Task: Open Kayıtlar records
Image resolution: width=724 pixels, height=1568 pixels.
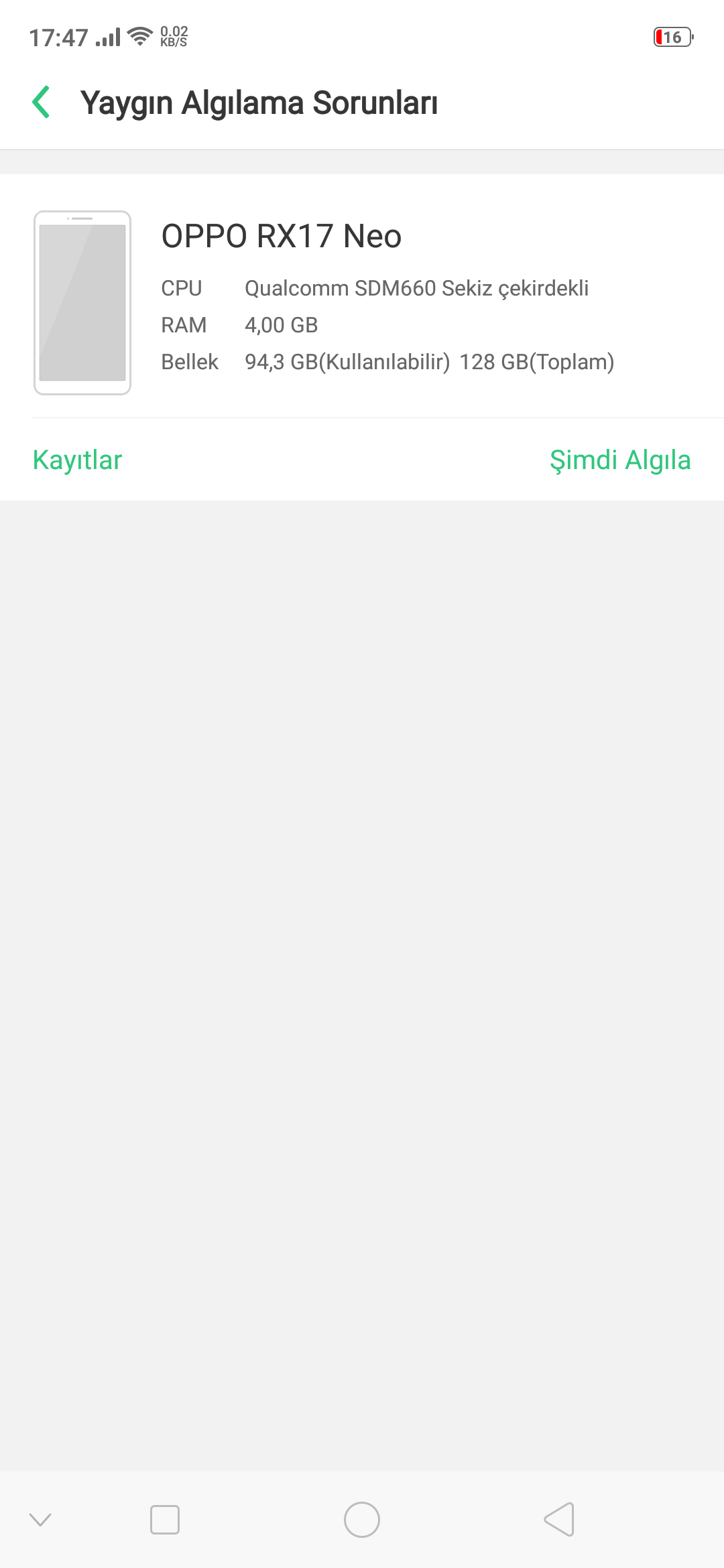Action: (x=77, y=460)
